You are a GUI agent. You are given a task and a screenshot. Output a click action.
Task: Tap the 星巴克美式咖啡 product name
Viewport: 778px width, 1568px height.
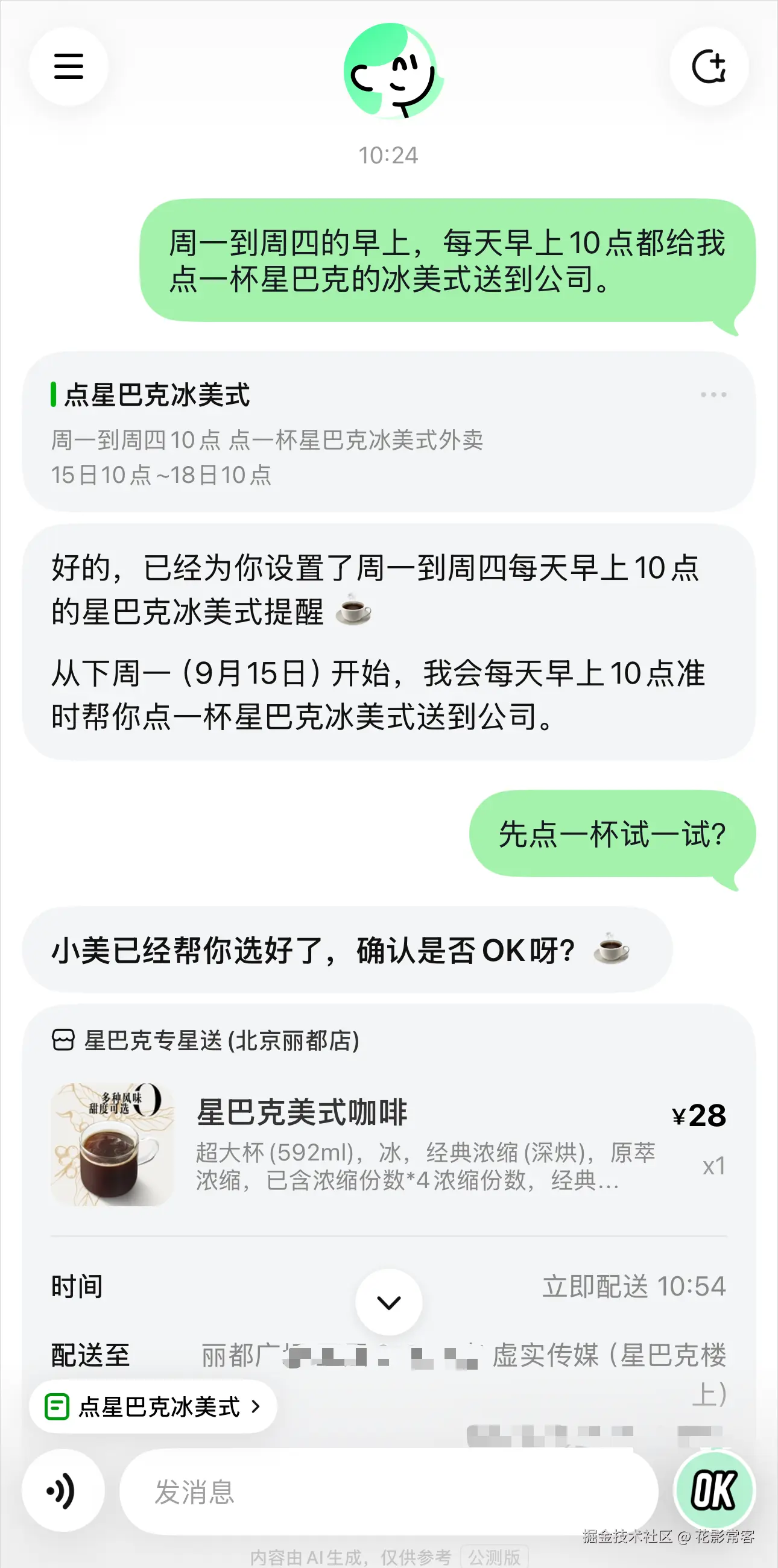(x=303, y=1114)
